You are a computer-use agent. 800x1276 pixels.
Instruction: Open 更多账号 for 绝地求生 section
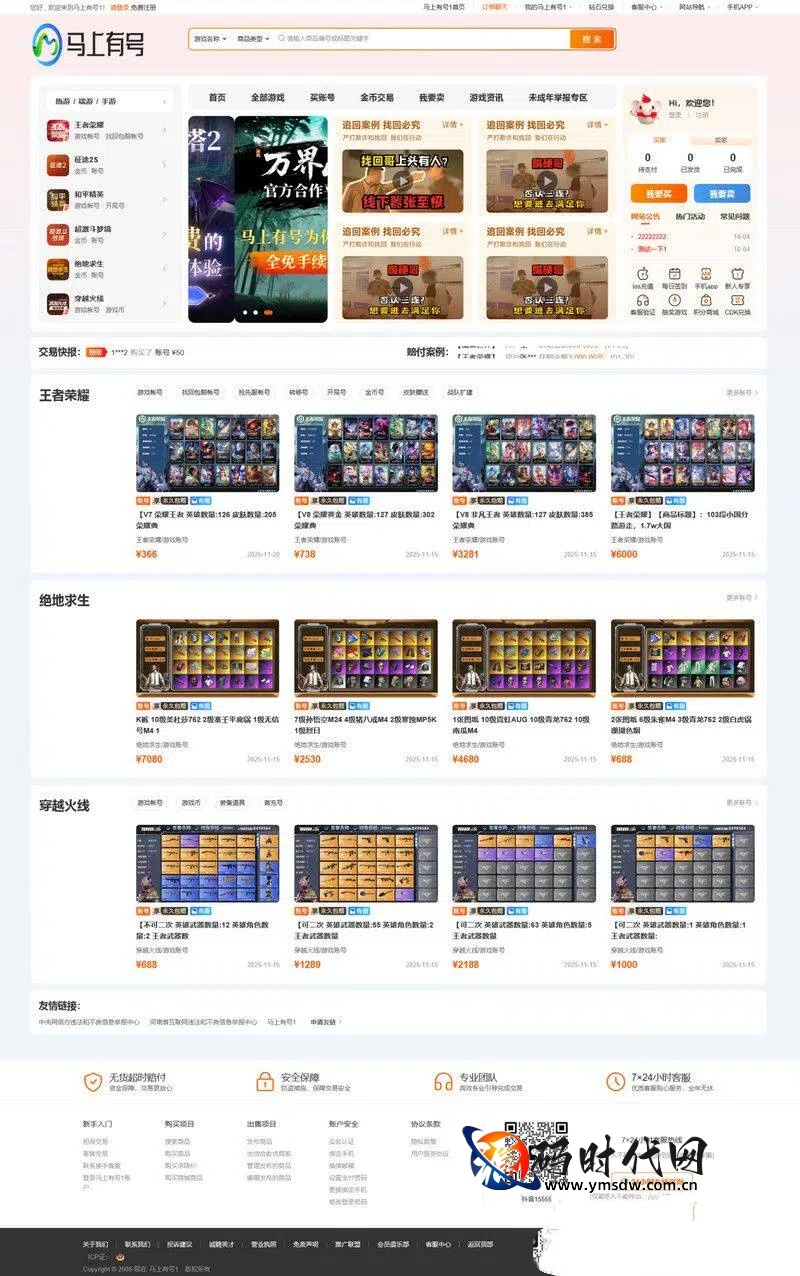tap(740, 597)
